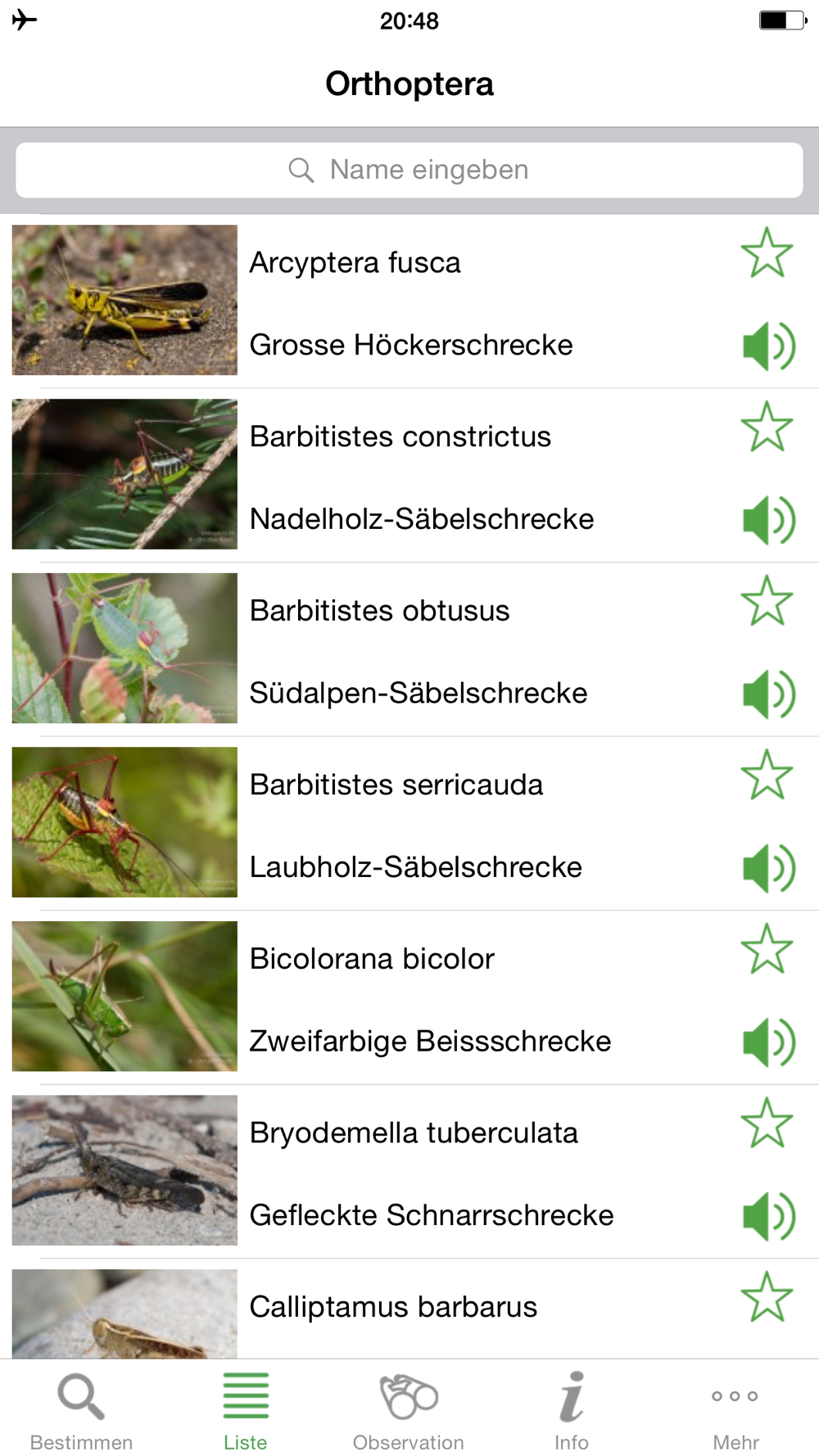The width and height of the screenshot is (819, 1456).
Task: Favorite Arcyptera fusca with the star
Action: pyautogui.click(x=767, y=253)
